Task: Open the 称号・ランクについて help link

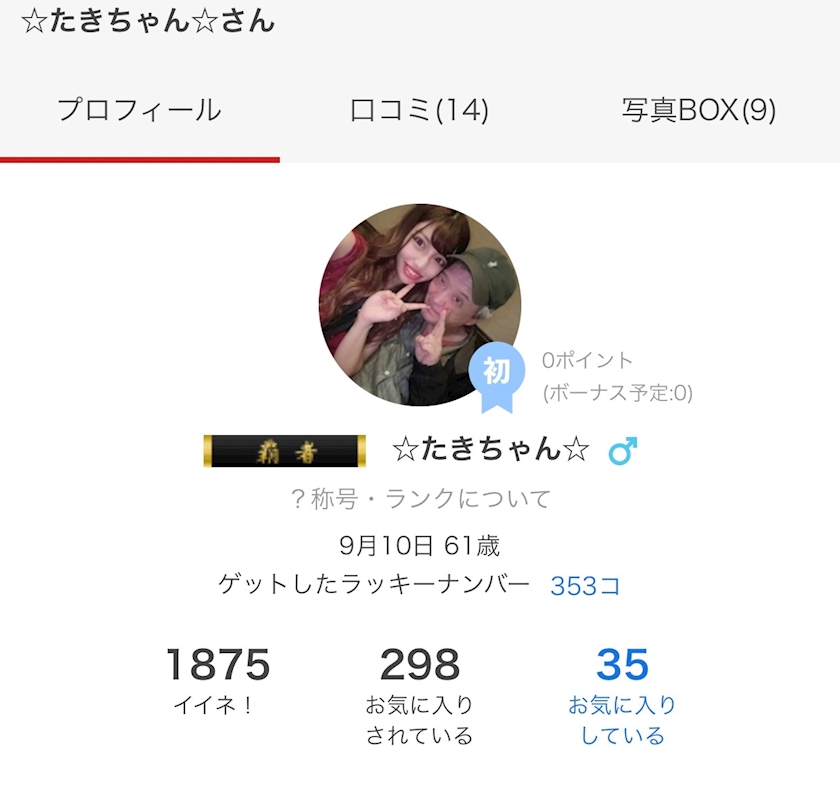Action: pos(421,499)
